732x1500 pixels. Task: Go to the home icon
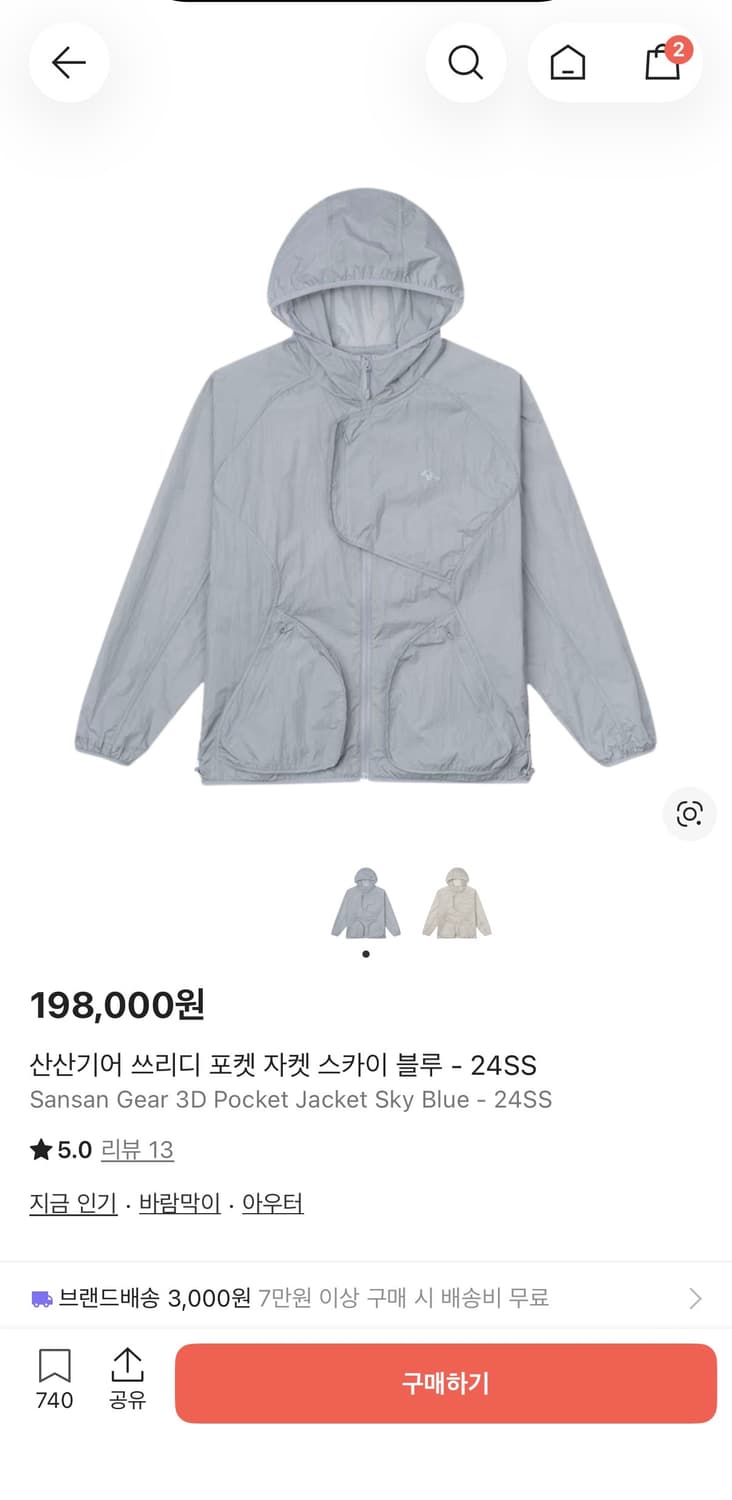[566, 62]
